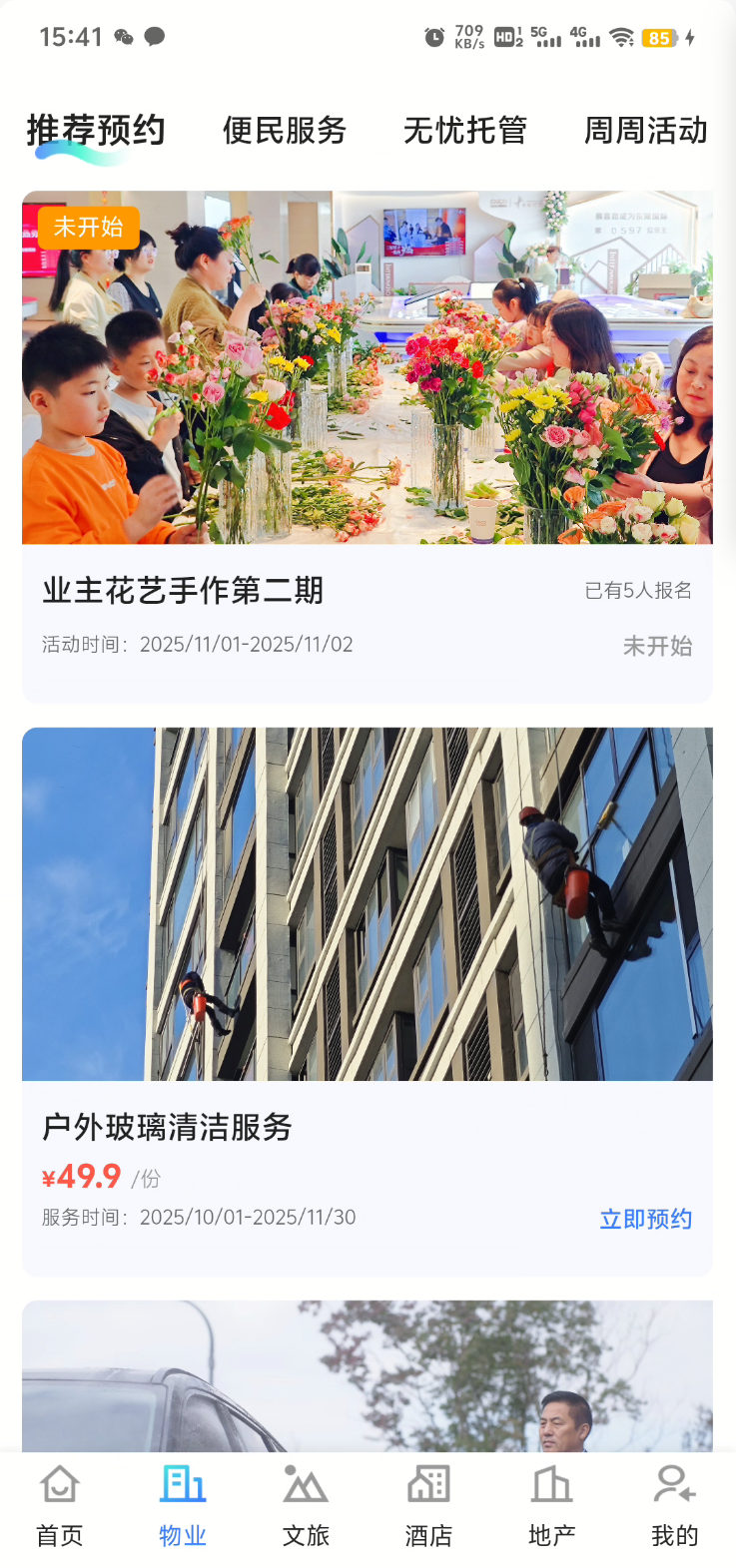The image size is (736, 1568).
Task: Navigate to the 地产 tab
Action: (551, 1507)
